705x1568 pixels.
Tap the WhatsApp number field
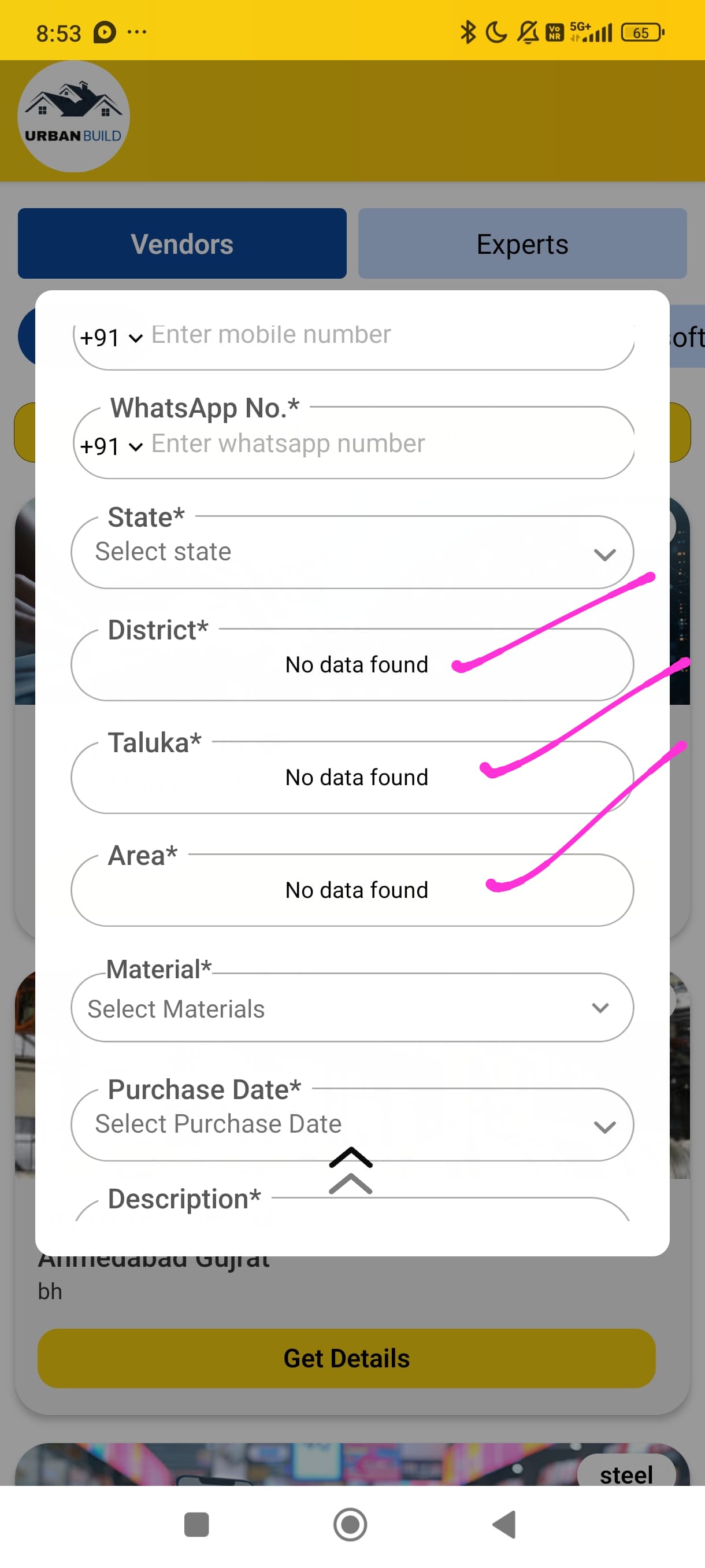389,445
